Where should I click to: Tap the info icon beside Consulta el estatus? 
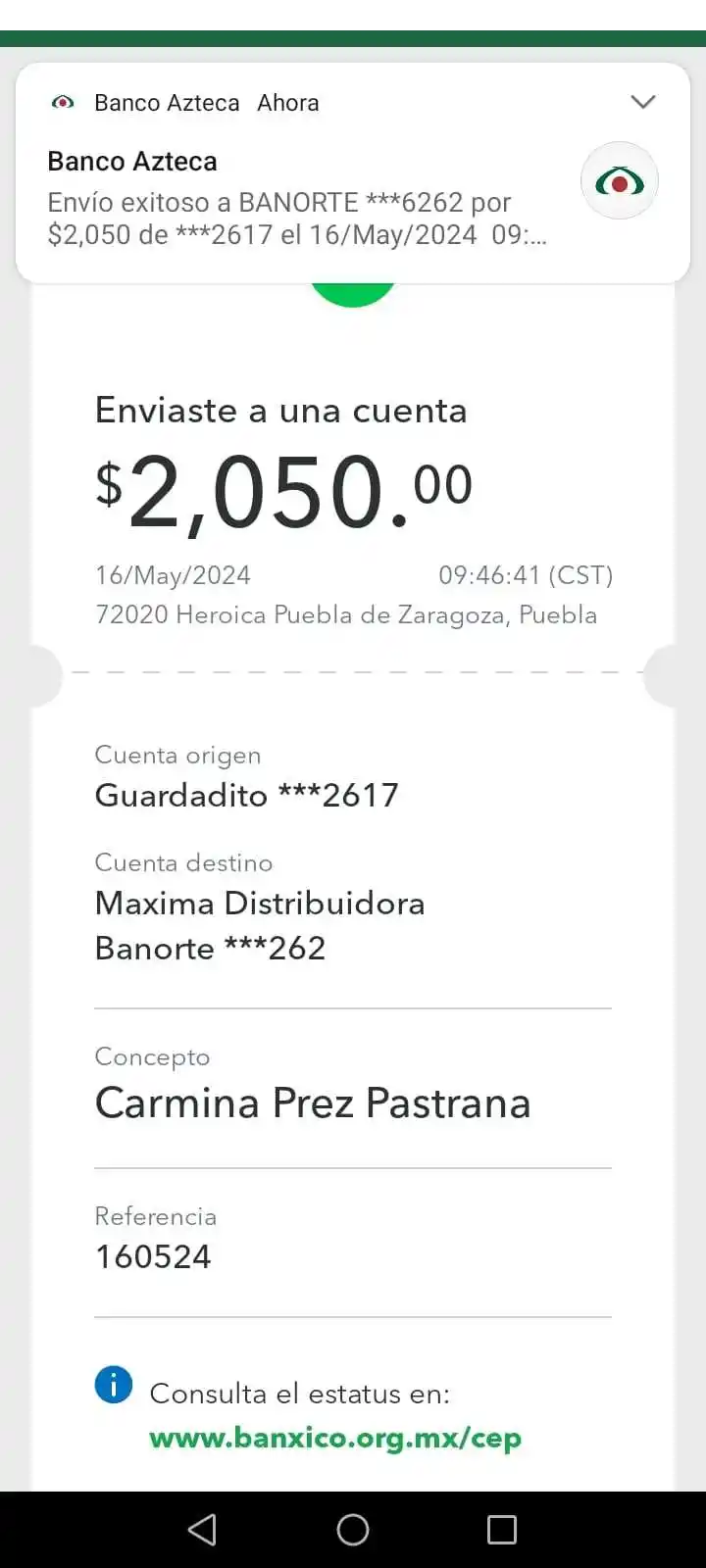(114, 1386)
